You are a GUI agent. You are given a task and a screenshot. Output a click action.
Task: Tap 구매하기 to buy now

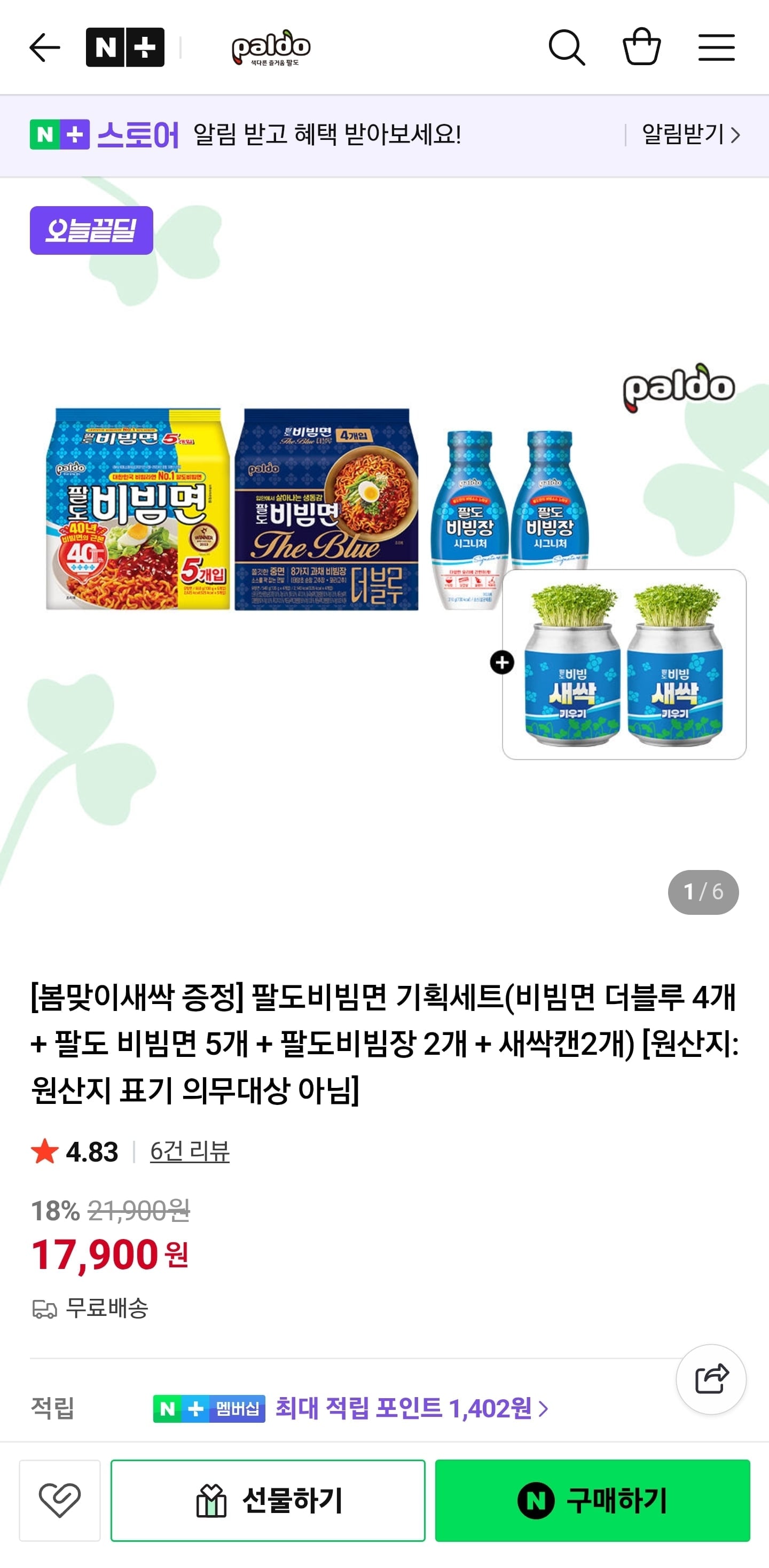(592, 1500)
